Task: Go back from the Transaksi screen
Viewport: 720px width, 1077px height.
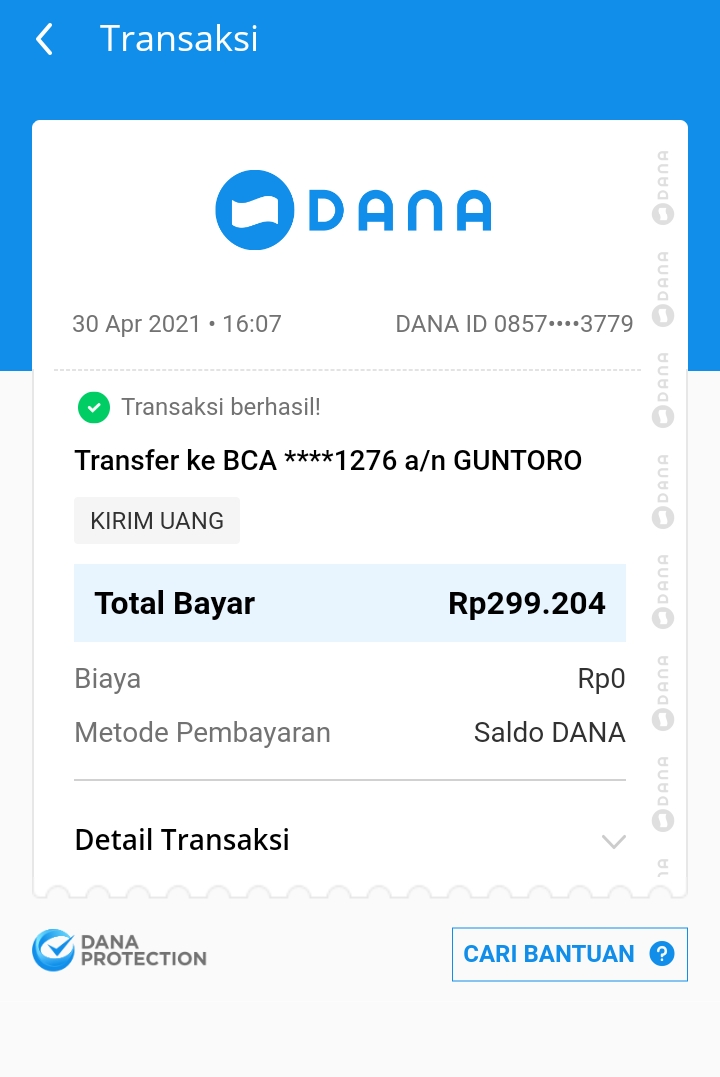Action: [x=44, y=40]
